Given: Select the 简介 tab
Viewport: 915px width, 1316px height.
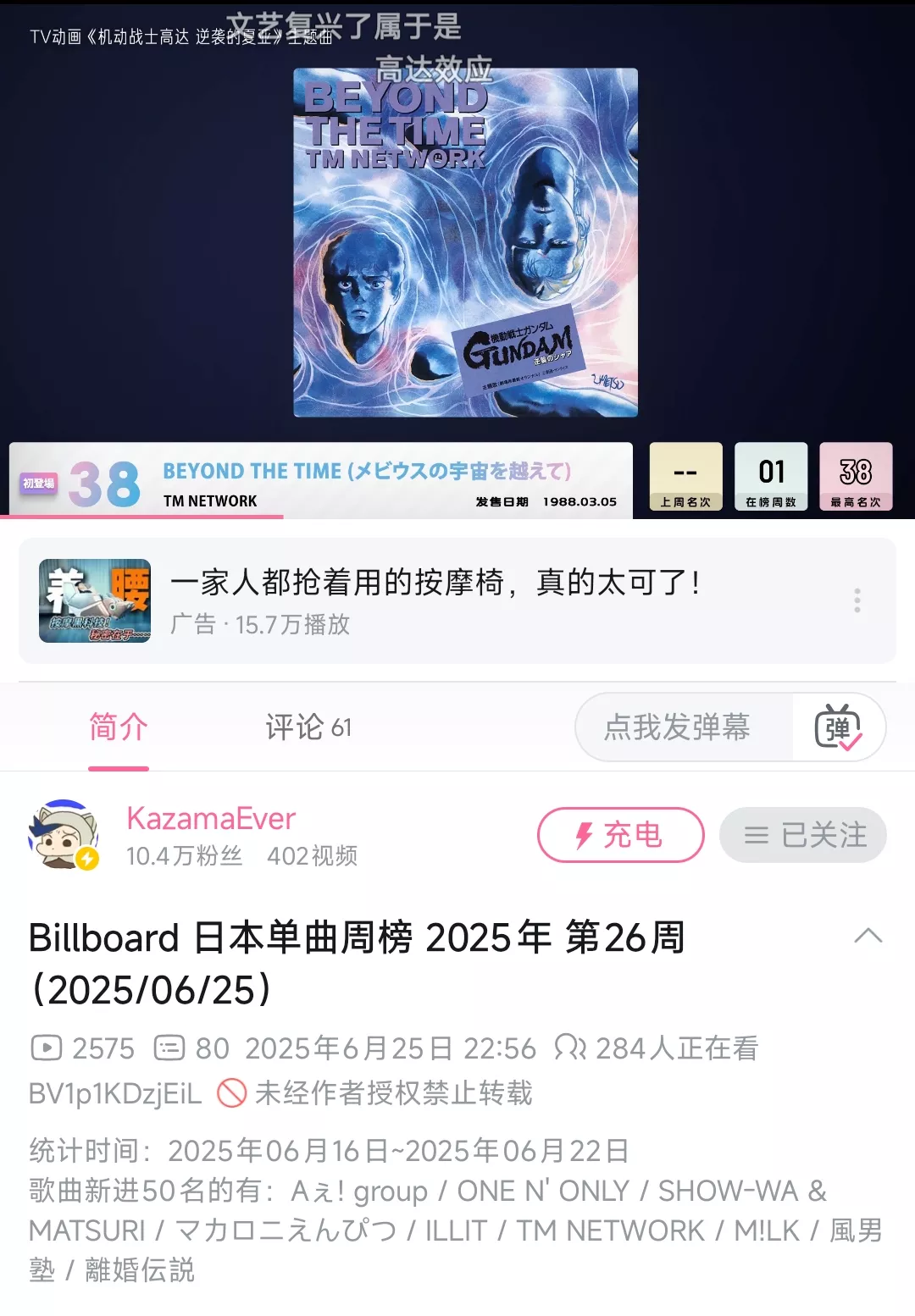Looking at the screenshot, I should [x=118, y=727].
